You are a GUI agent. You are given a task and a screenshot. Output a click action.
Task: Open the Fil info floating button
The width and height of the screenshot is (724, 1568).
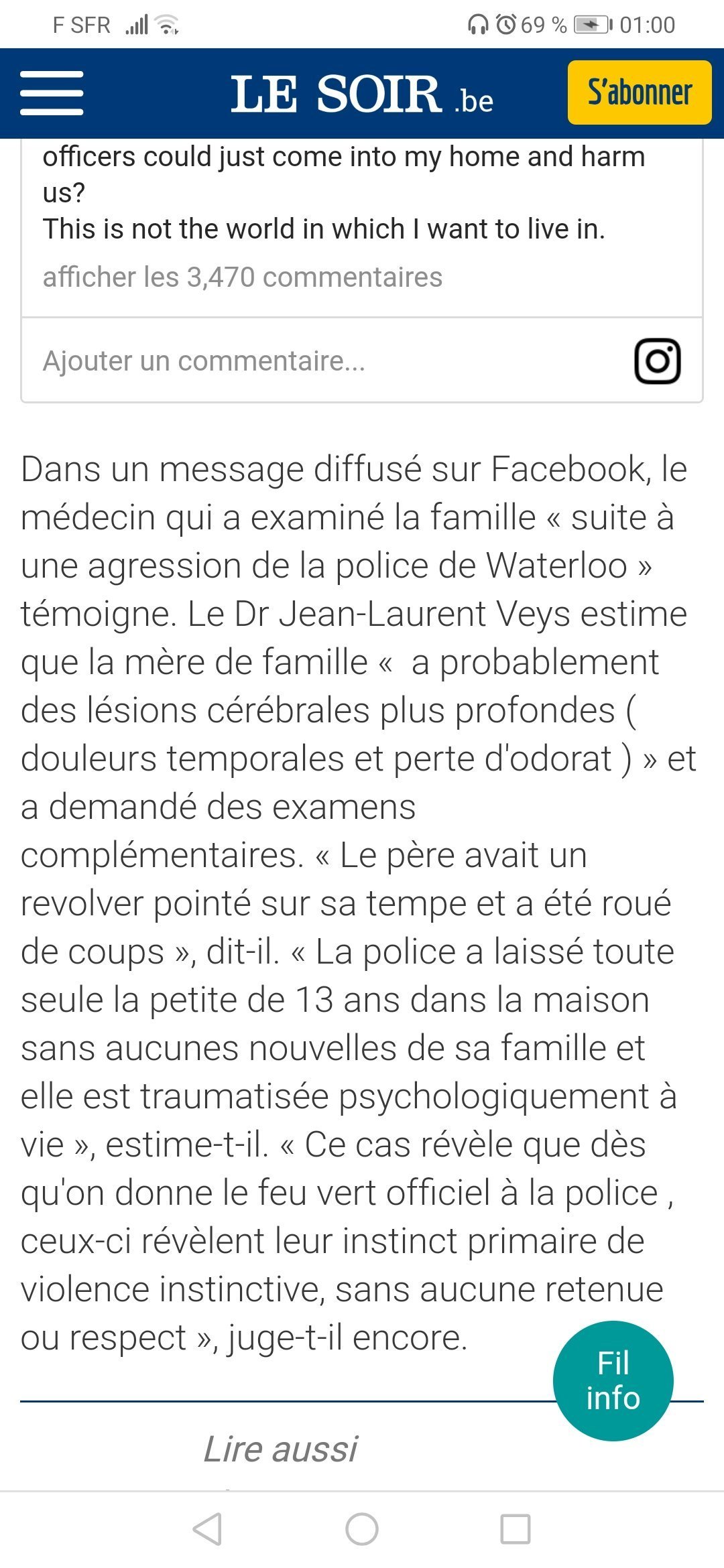pos(613,1380)
